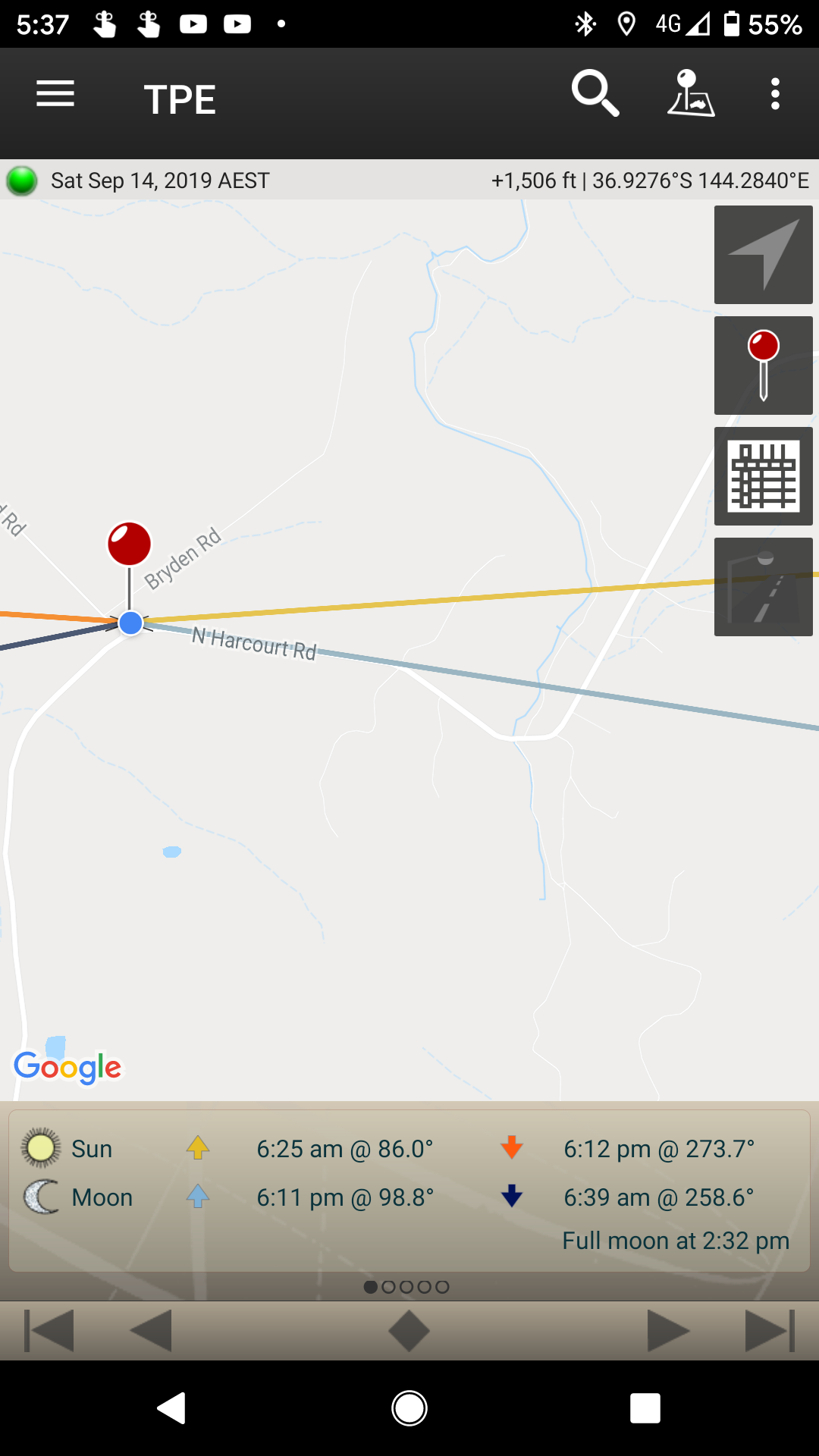Open location search with the magnifier icon

(595, 94)
